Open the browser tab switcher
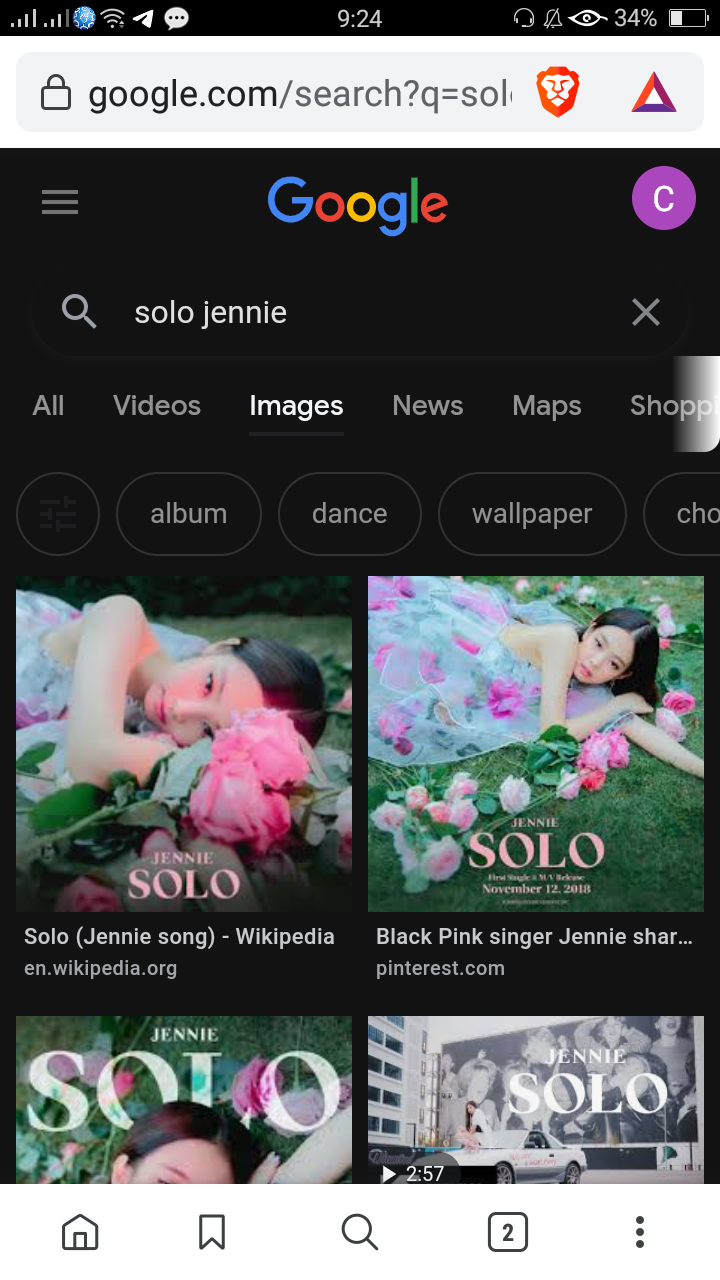Viewport: 720px width, 1280px height. [x=508, y=1232]
